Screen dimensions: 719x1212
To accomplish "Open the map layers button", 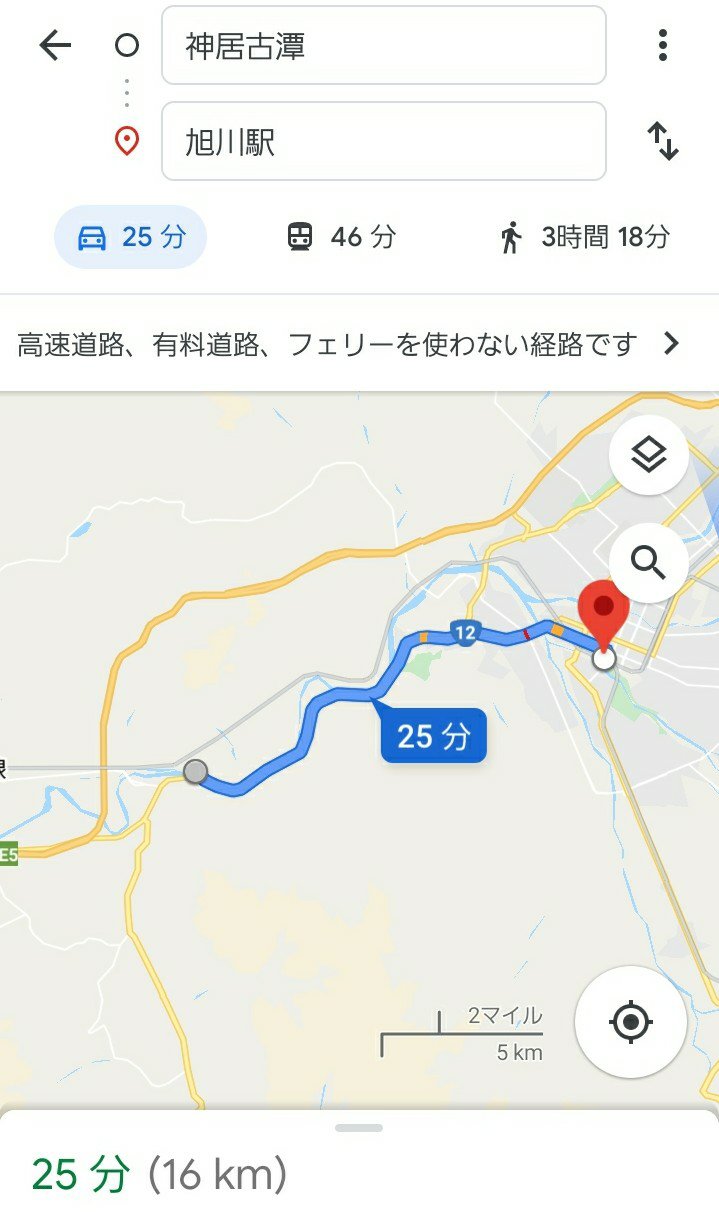I will coord(649,456).
